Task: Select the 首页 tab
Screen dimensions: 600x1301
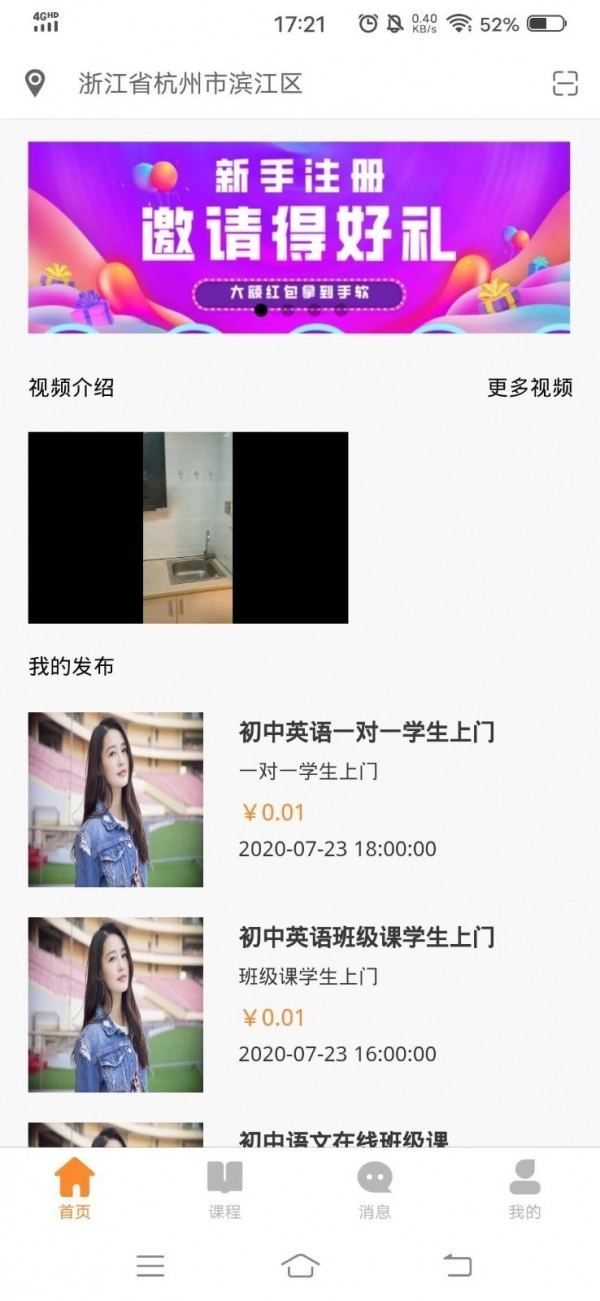Action: pos(75,1189)
